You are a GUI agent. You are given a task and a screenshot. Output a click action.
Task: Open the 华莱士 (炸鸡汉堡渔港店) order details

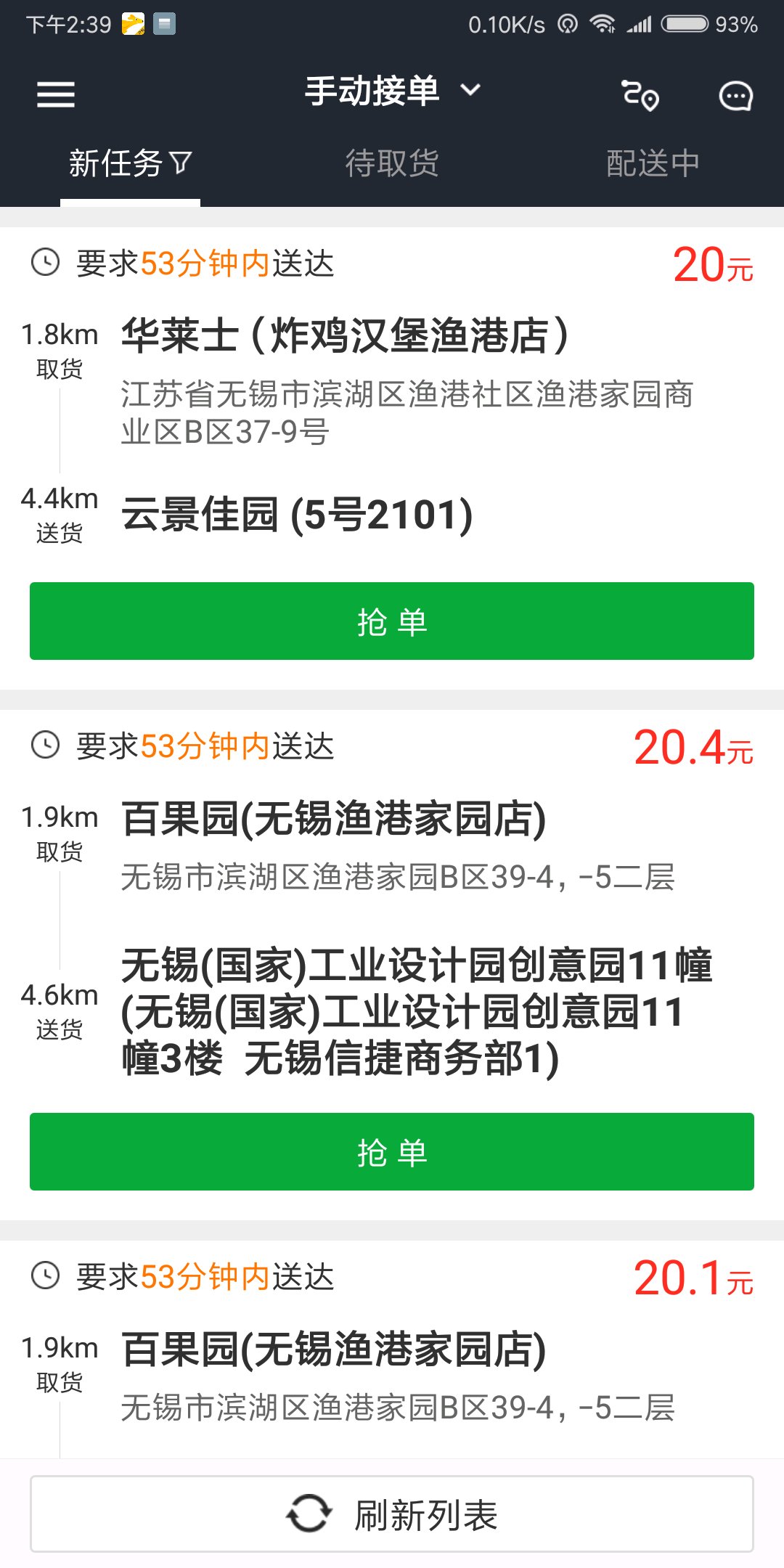(345, 336)
